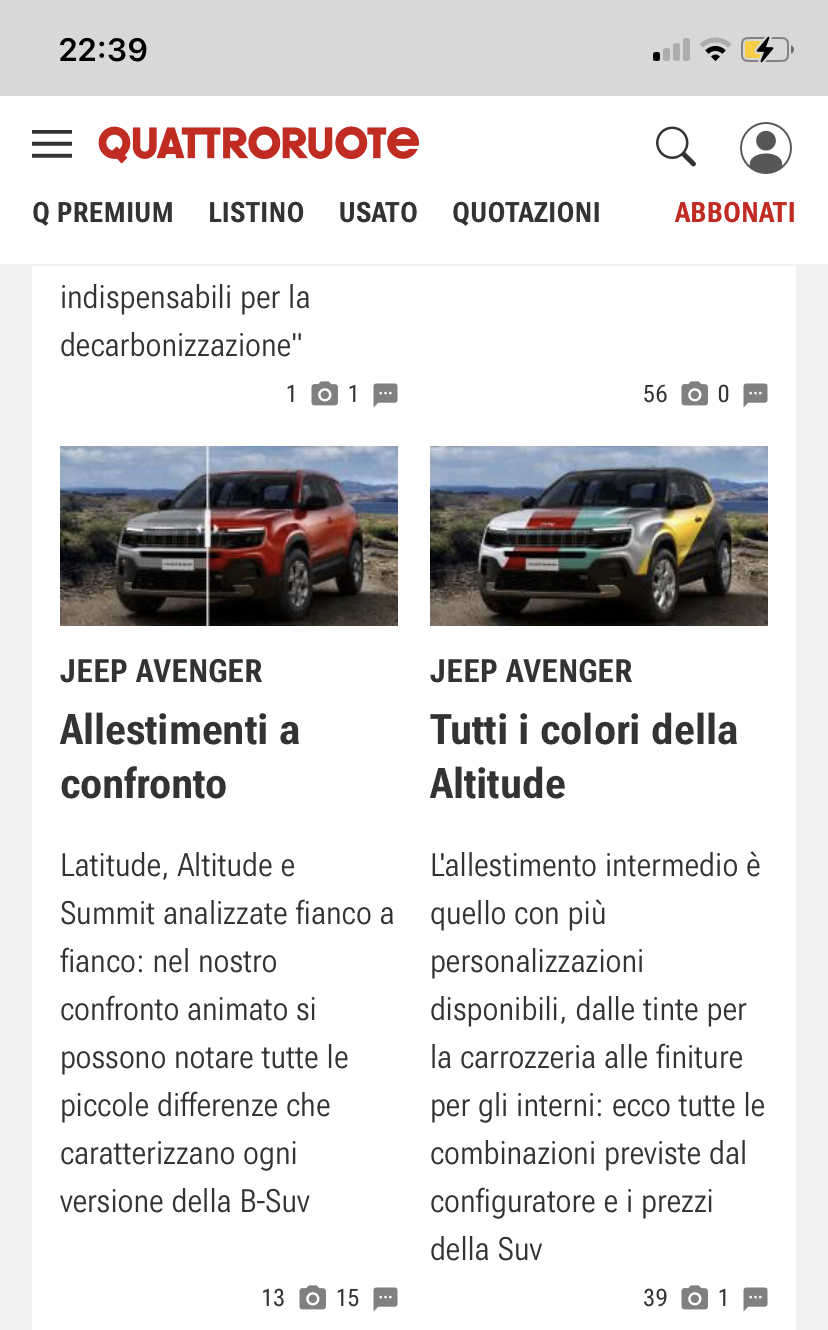Read the Tutti i colori della Altitude headline
This screenshot has height=1330, width=828.
pos(584,757)
